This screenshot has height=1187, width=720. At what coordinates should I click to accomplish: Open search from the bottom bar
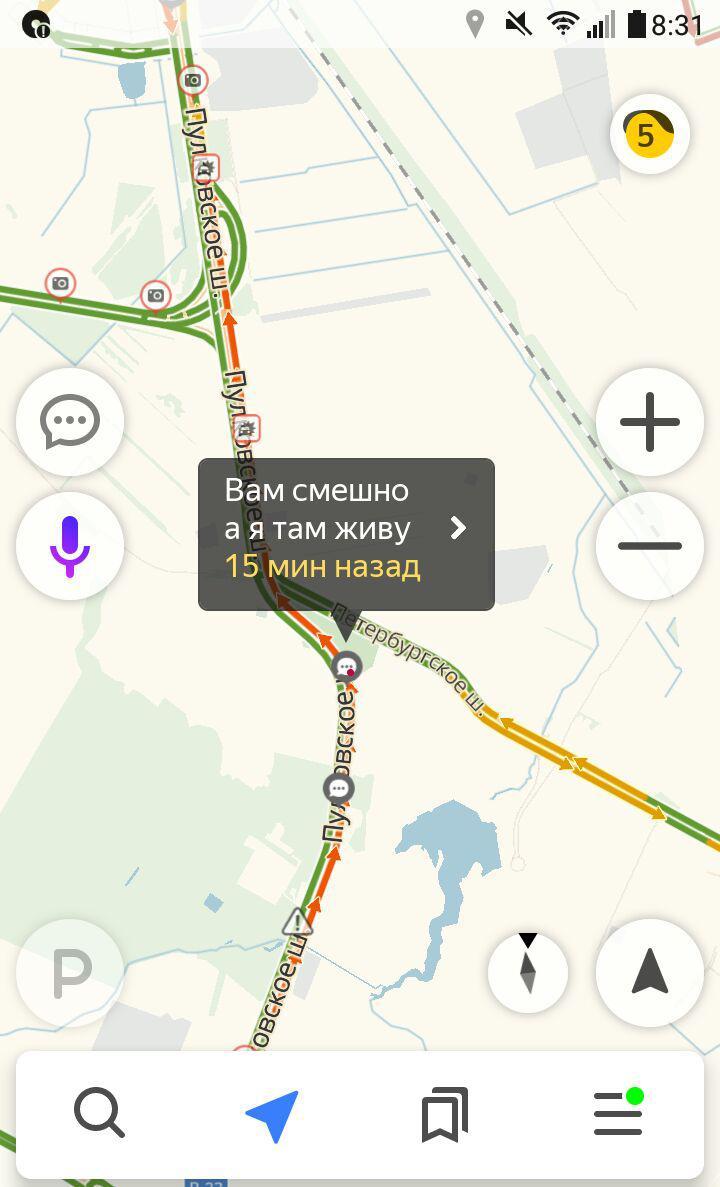click(99, 1114)
